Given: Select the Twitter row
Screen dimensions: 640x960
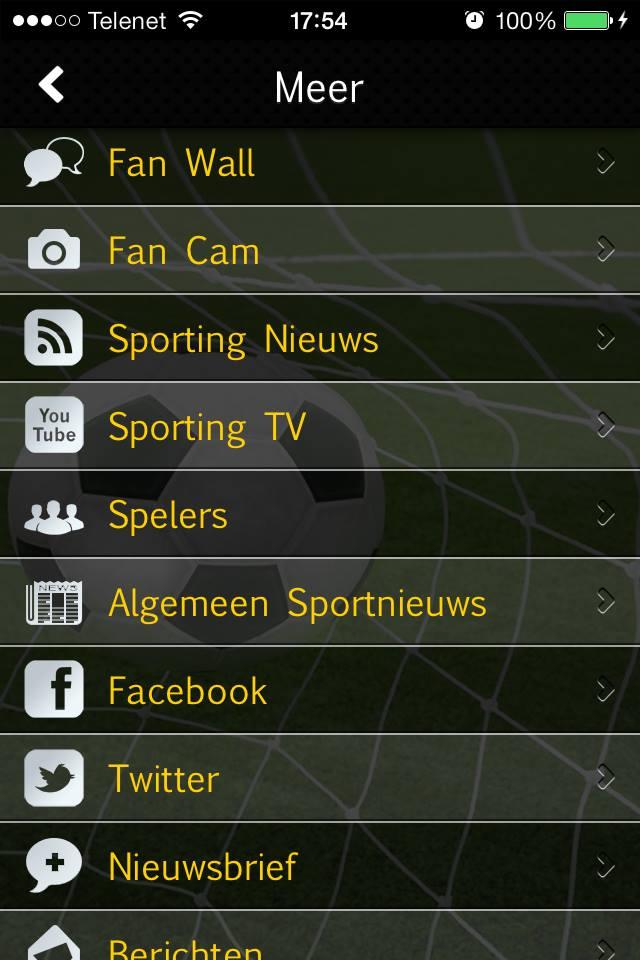Looking at the screenshot, I should pyautogui.click(x=320, y=778).
